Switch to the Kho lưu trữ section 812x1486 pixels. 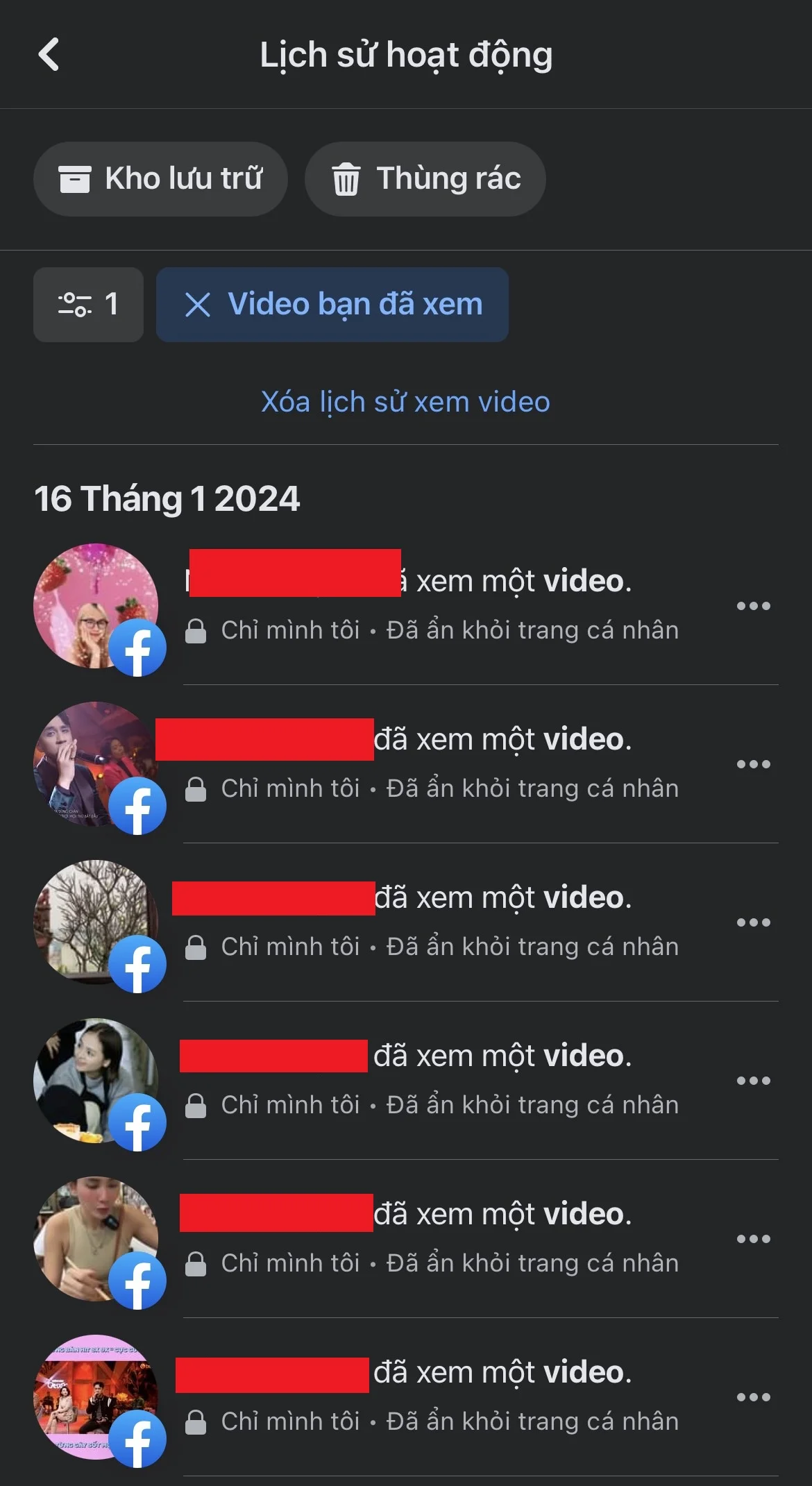point(160,178)
